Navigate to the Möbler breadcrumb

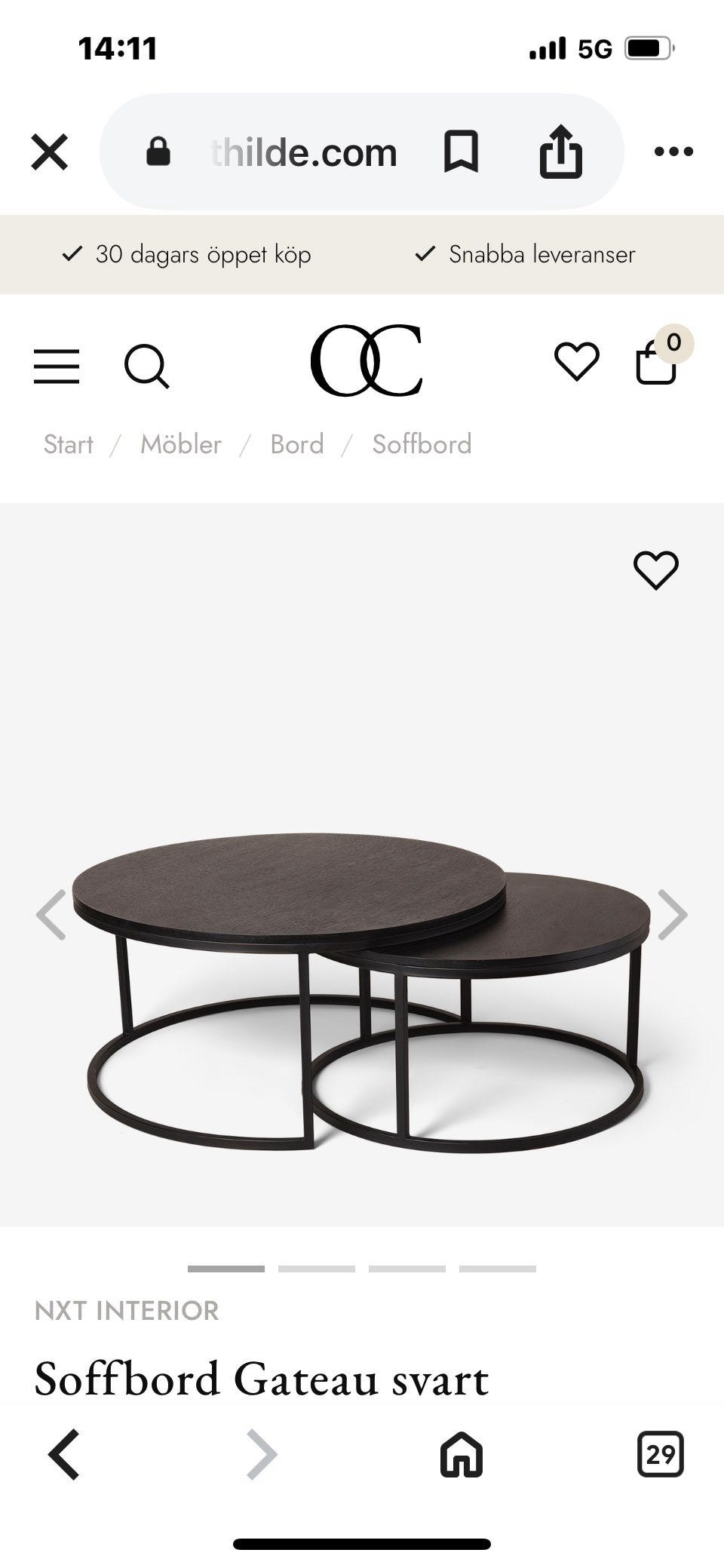click(x=181, y=444)
